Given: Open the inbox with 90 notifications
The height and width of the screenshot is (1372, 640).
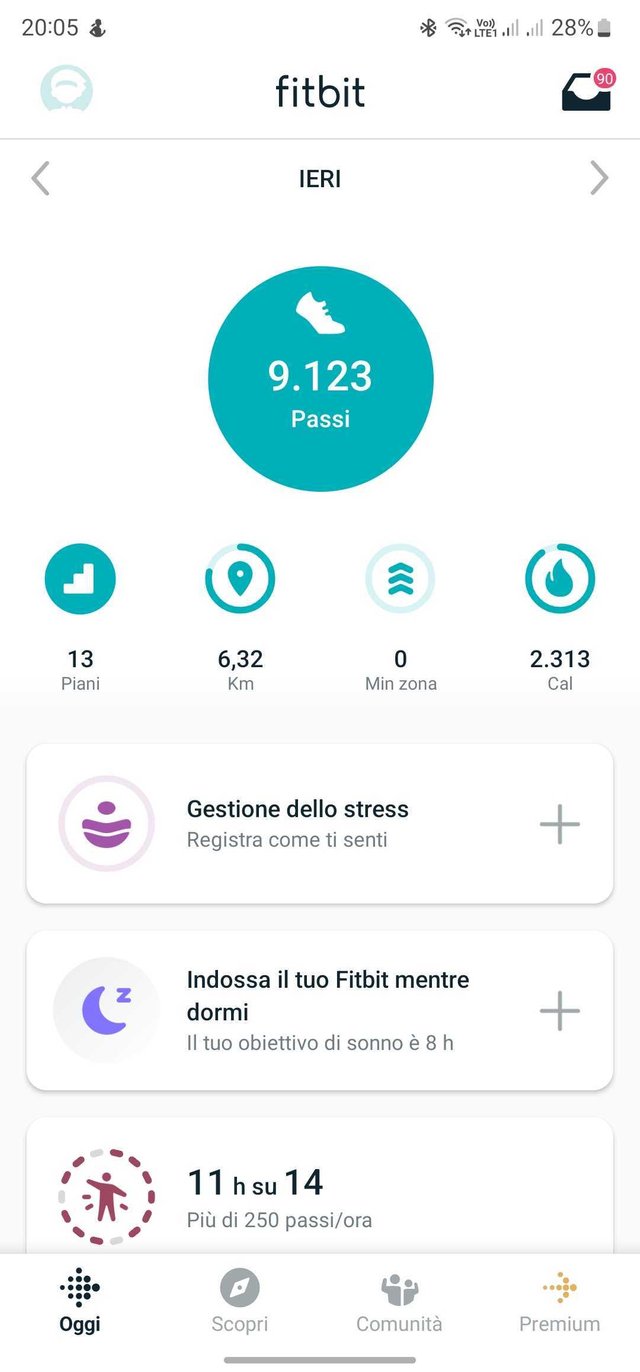Looking at the screenshot, I should pos(588,90).
